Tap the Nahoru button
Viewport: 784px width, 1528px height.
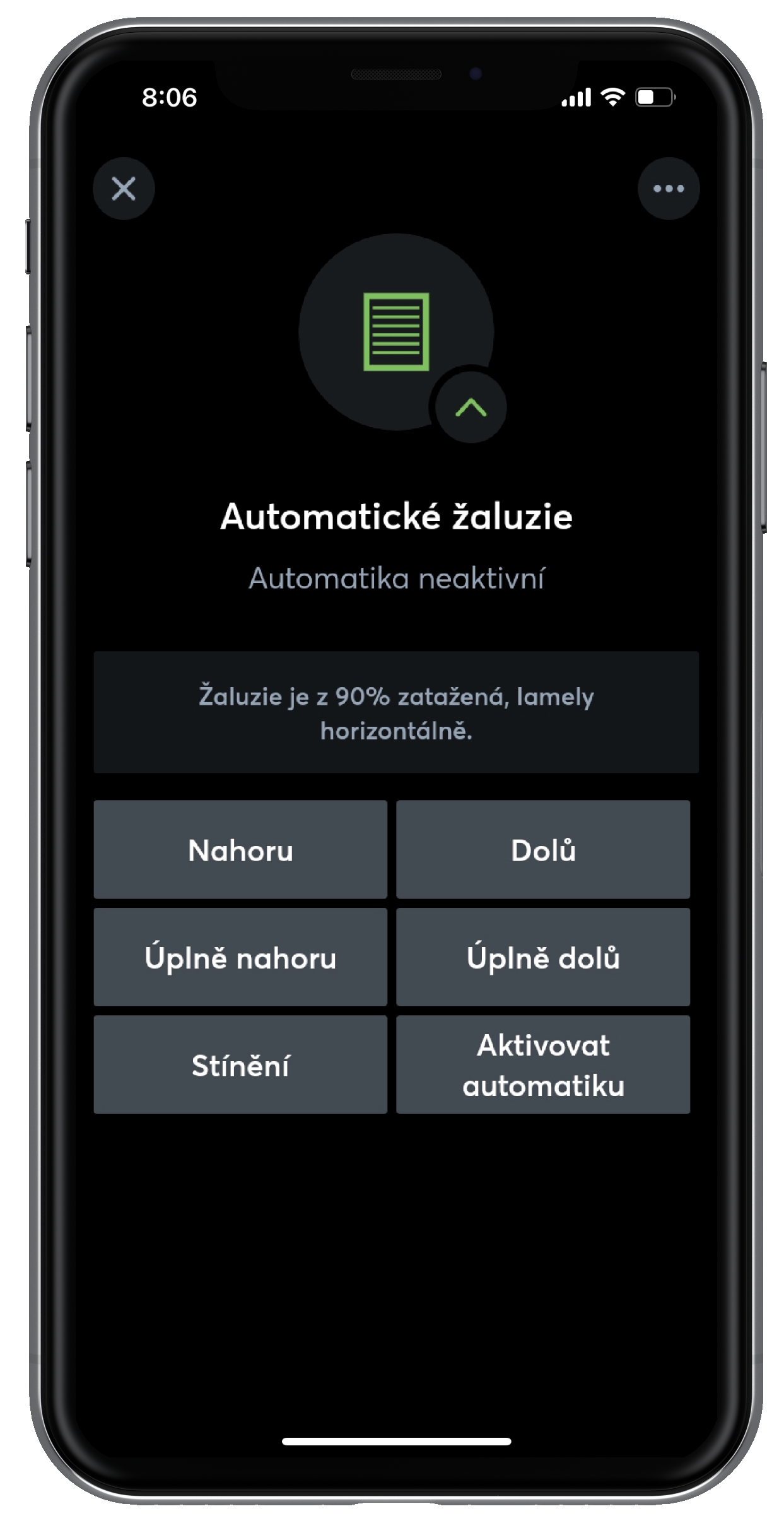[240, 850]
